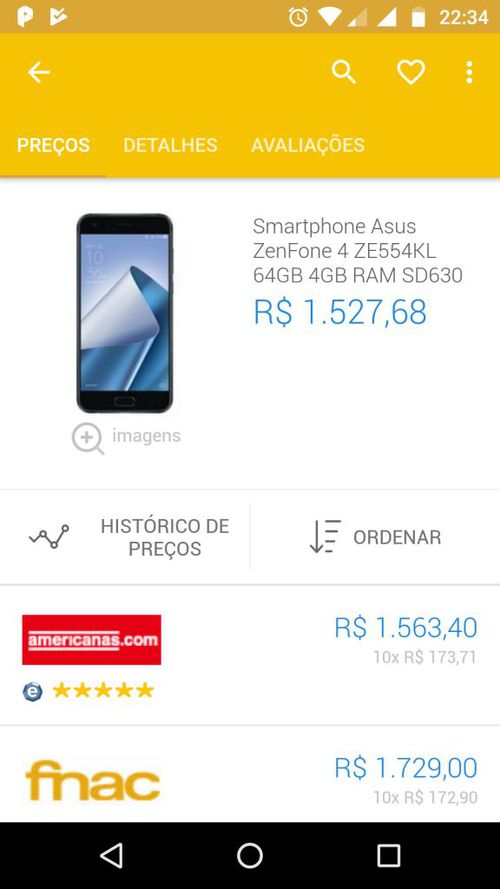View the ZenFone 4 product image
The width and height of the screenshot is (500, 889).
(x=125, y=313)
